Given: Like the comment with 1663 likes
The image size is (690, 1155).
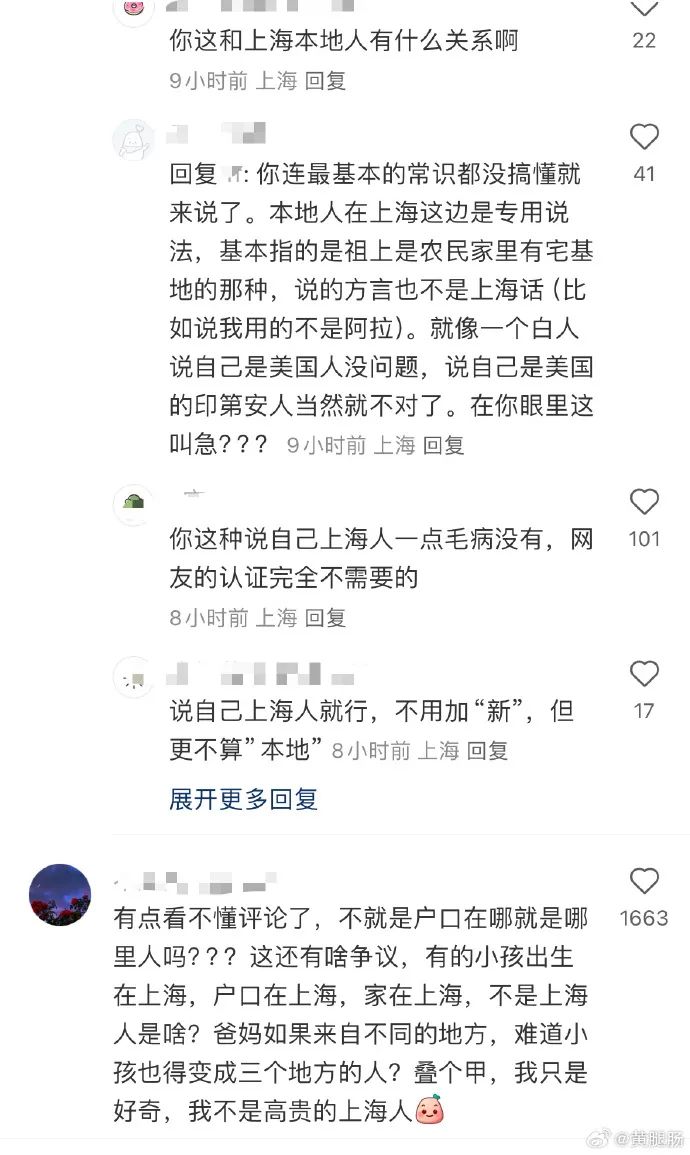Looking at the screenshot, I should click(644, 881).
